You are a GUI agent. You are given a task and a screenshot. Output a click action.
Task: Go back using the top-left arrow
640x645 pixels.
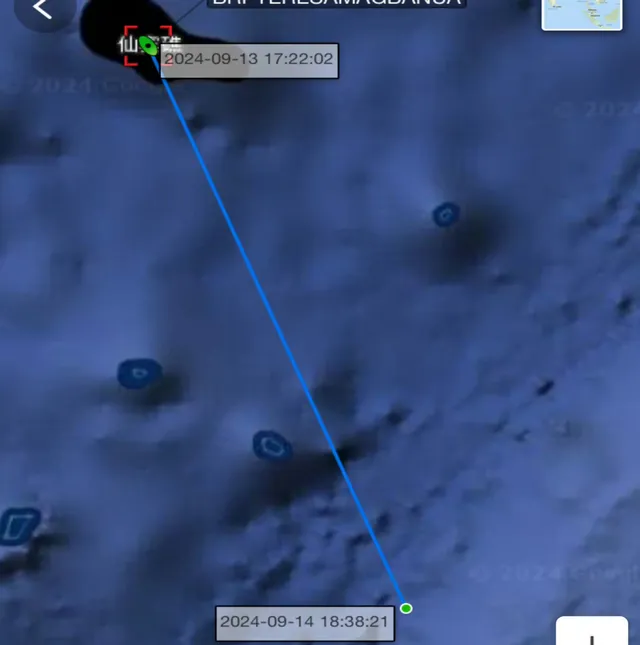40,8
